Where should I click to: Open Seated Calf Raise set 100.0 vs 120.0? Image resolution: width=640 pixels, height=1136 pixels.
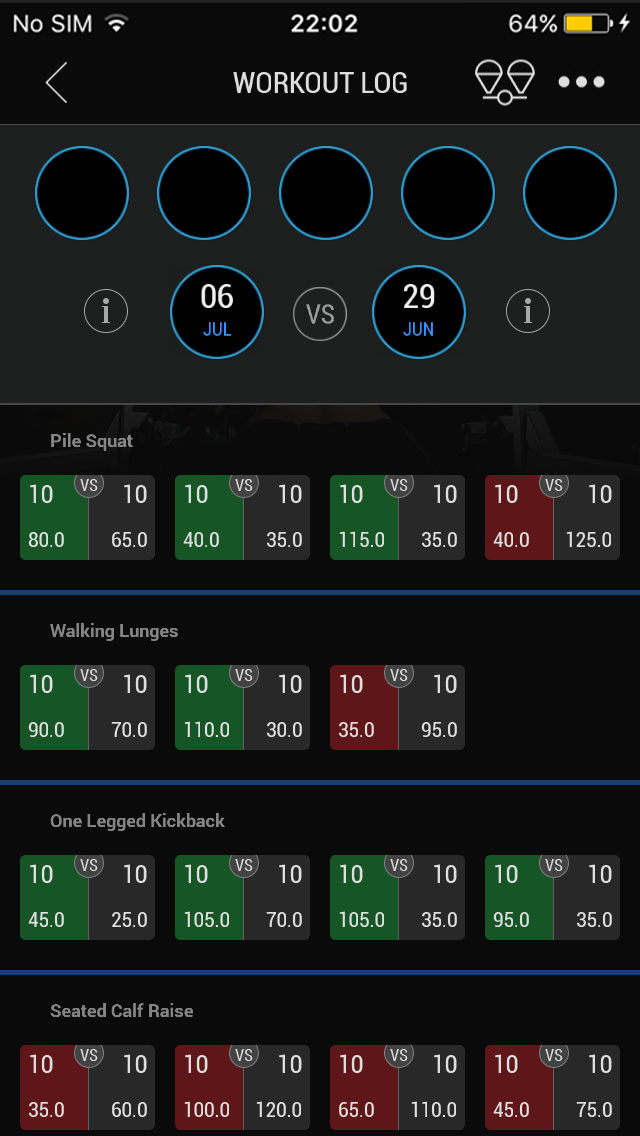click(243, 1087)
